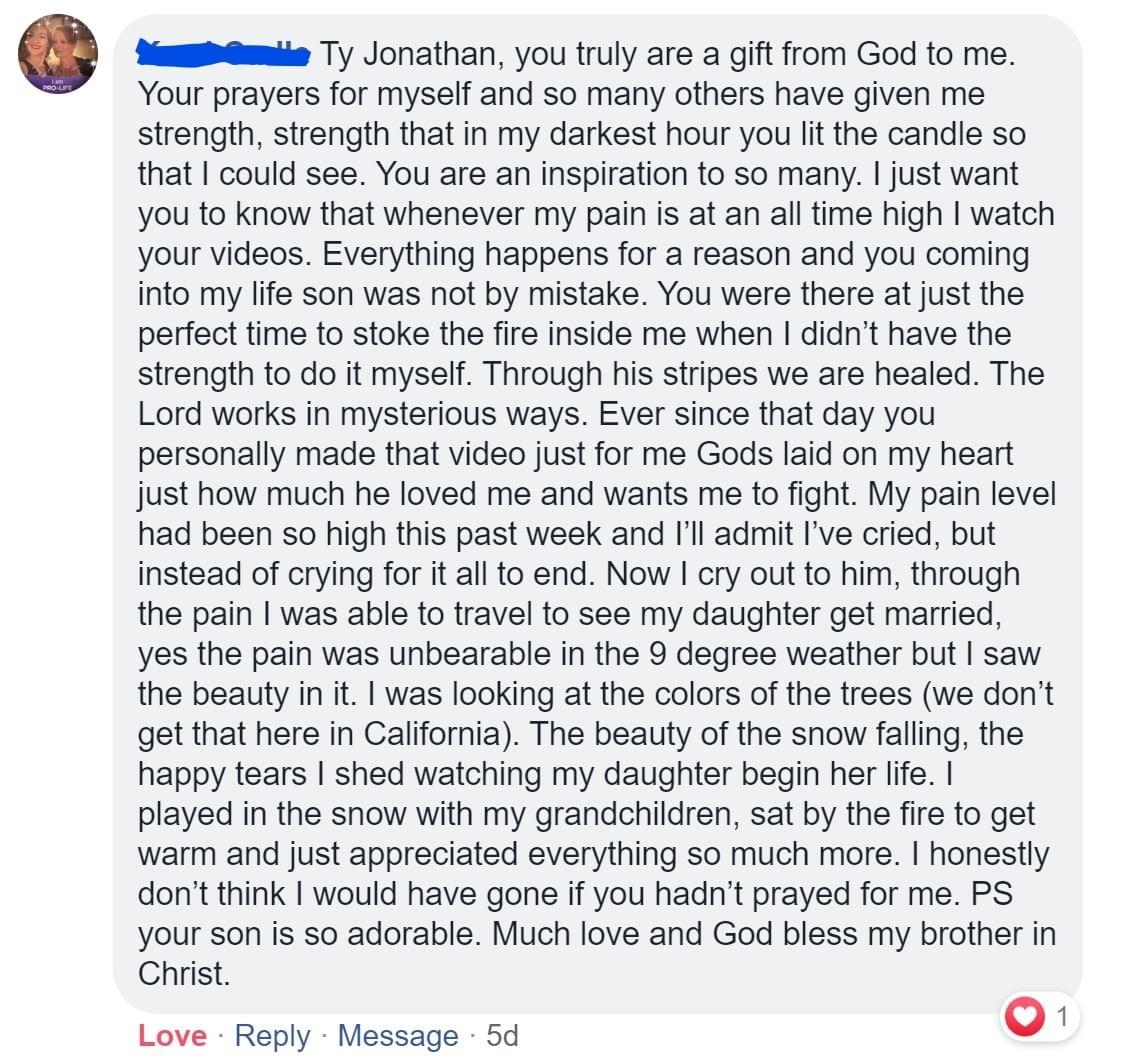The image size is (1134, 1058).
Task: Message the commenter
Action: [397, 1036]
